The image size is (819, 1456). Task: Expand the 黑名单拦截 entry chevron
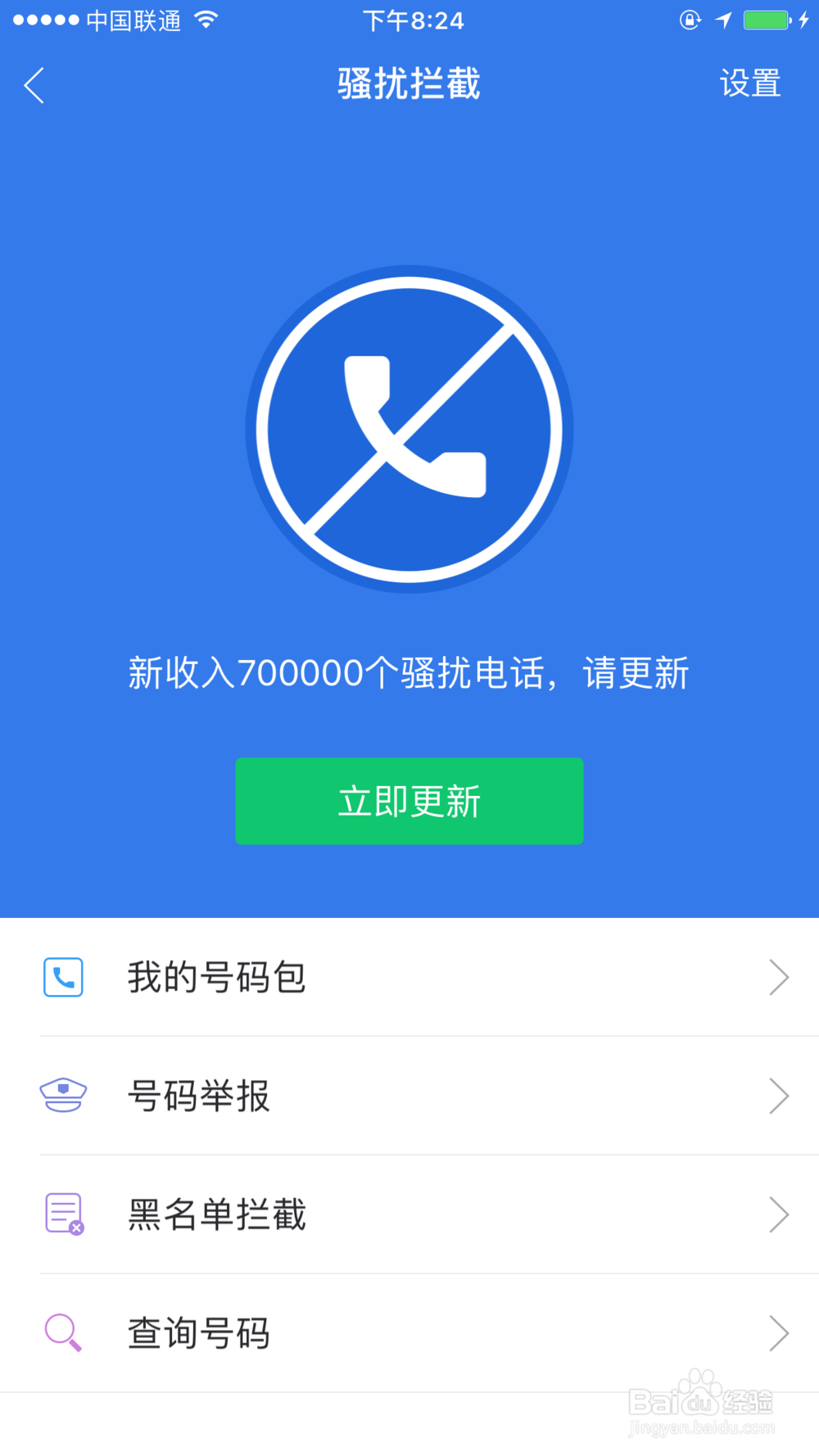tap(779, 1214)
